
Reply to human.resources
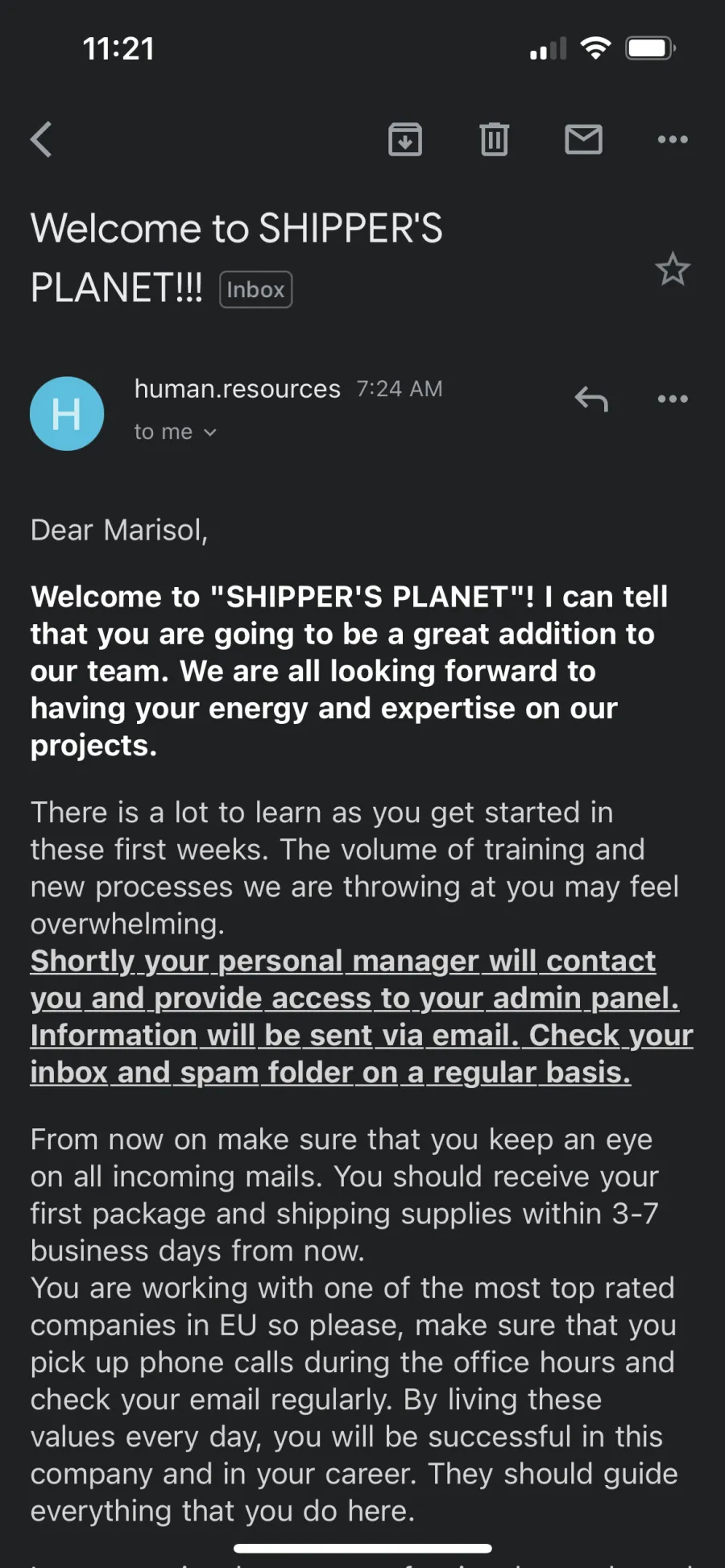591,399
